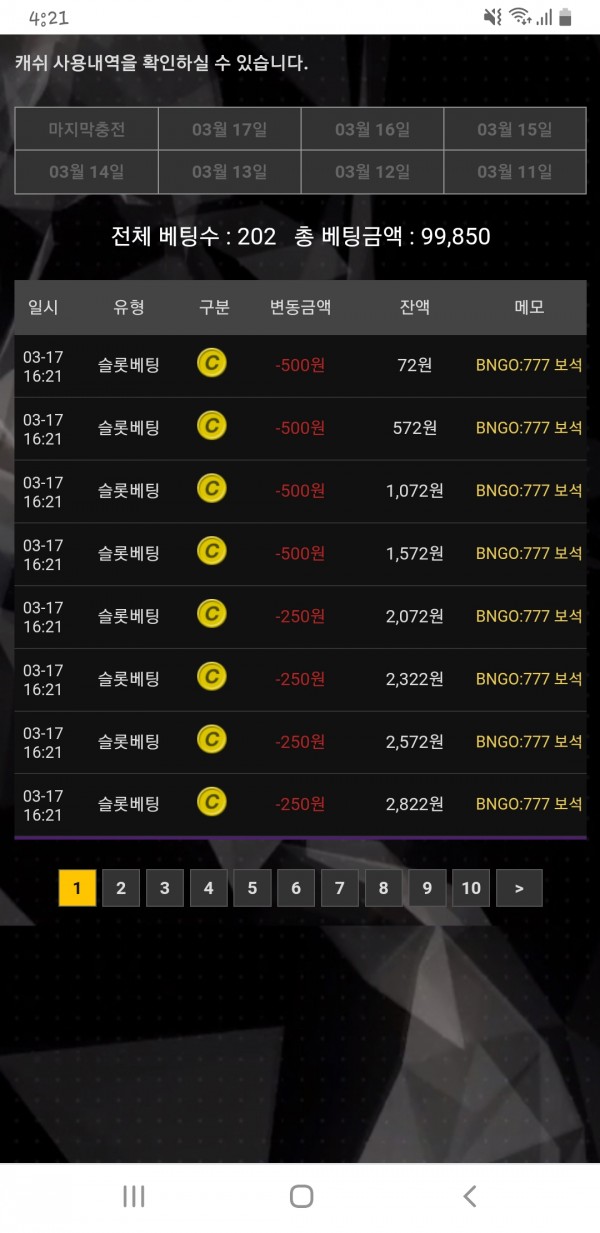The image size is (600, 1233).
Task: Go back with system back button
Action: (x=469, y=1196)
